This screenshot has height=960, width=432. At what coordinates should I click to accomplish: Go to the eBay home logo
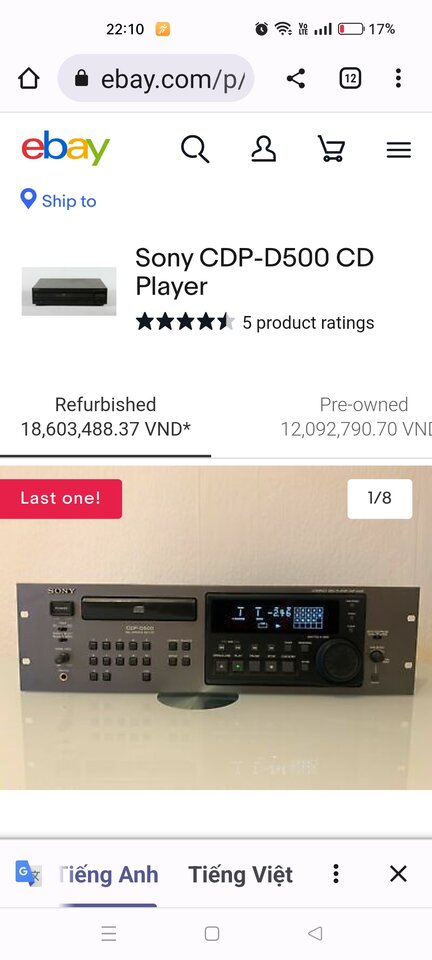click(x=66, y=148)
